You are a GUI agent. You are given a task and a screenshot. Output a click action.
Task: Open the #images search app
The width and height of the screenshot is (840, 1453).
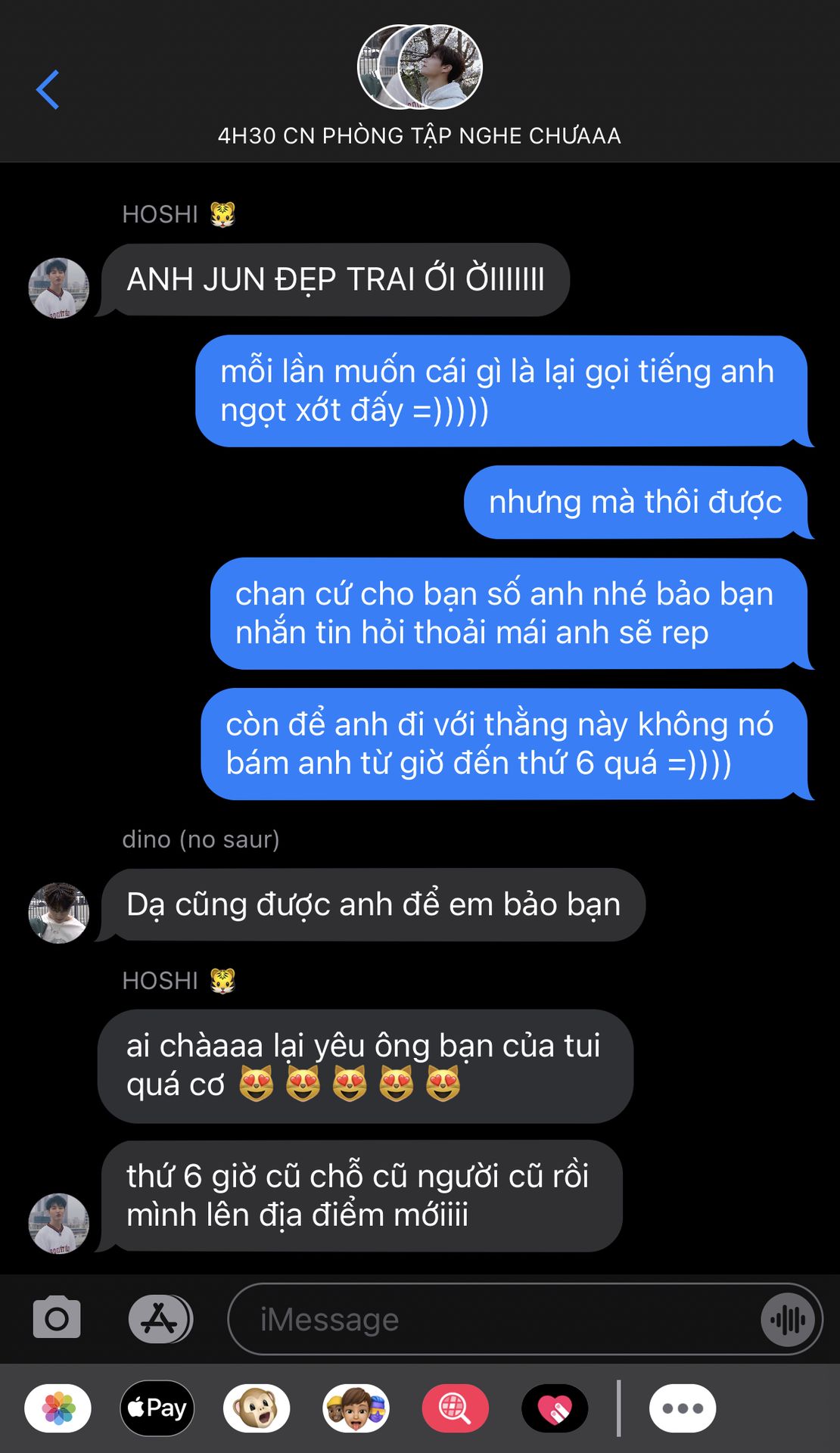point(455,1408)
